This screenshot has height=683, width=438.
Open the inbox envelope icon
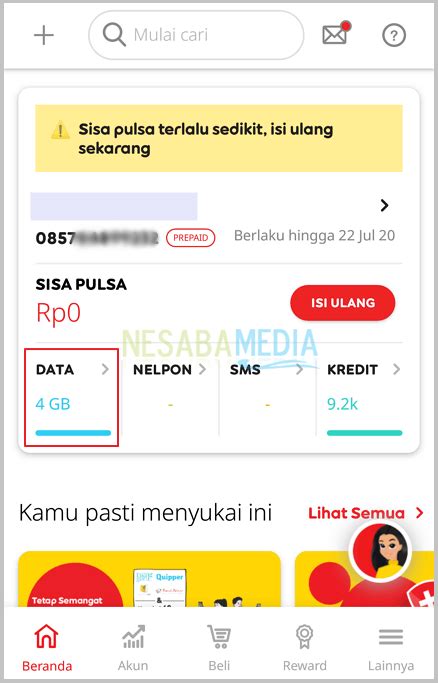[336, 34]
